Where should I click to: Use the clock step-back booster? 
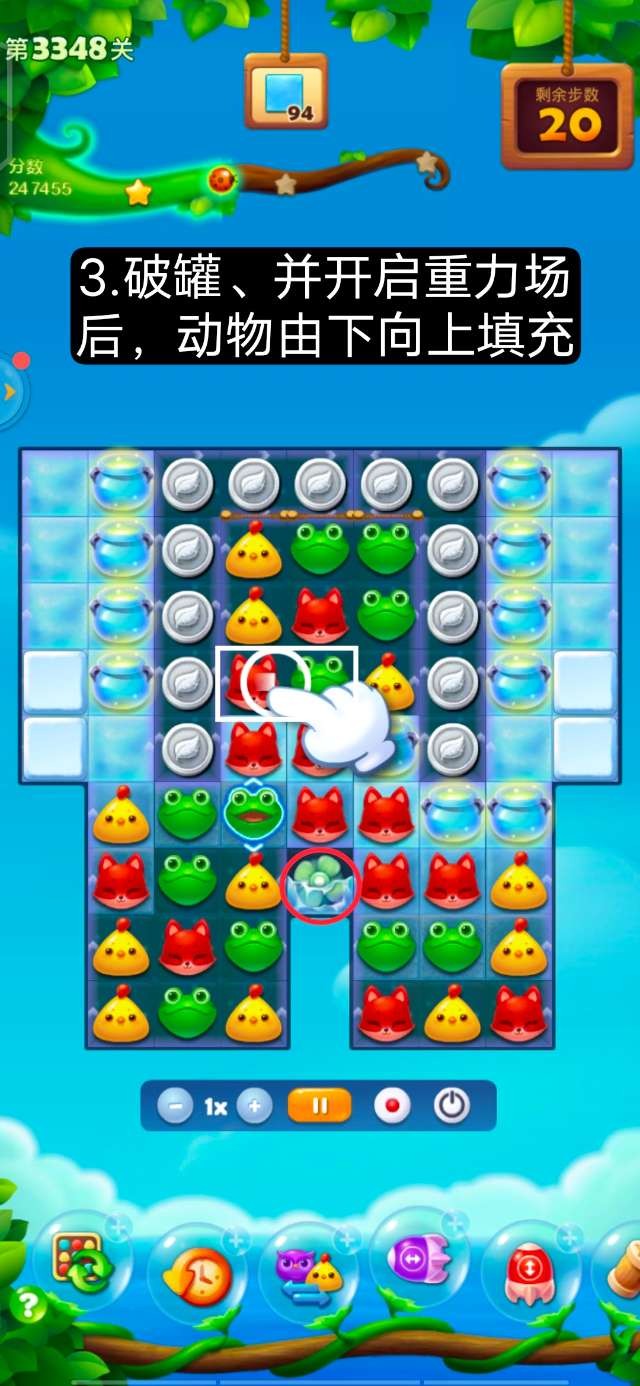(x=196, y=1273)
